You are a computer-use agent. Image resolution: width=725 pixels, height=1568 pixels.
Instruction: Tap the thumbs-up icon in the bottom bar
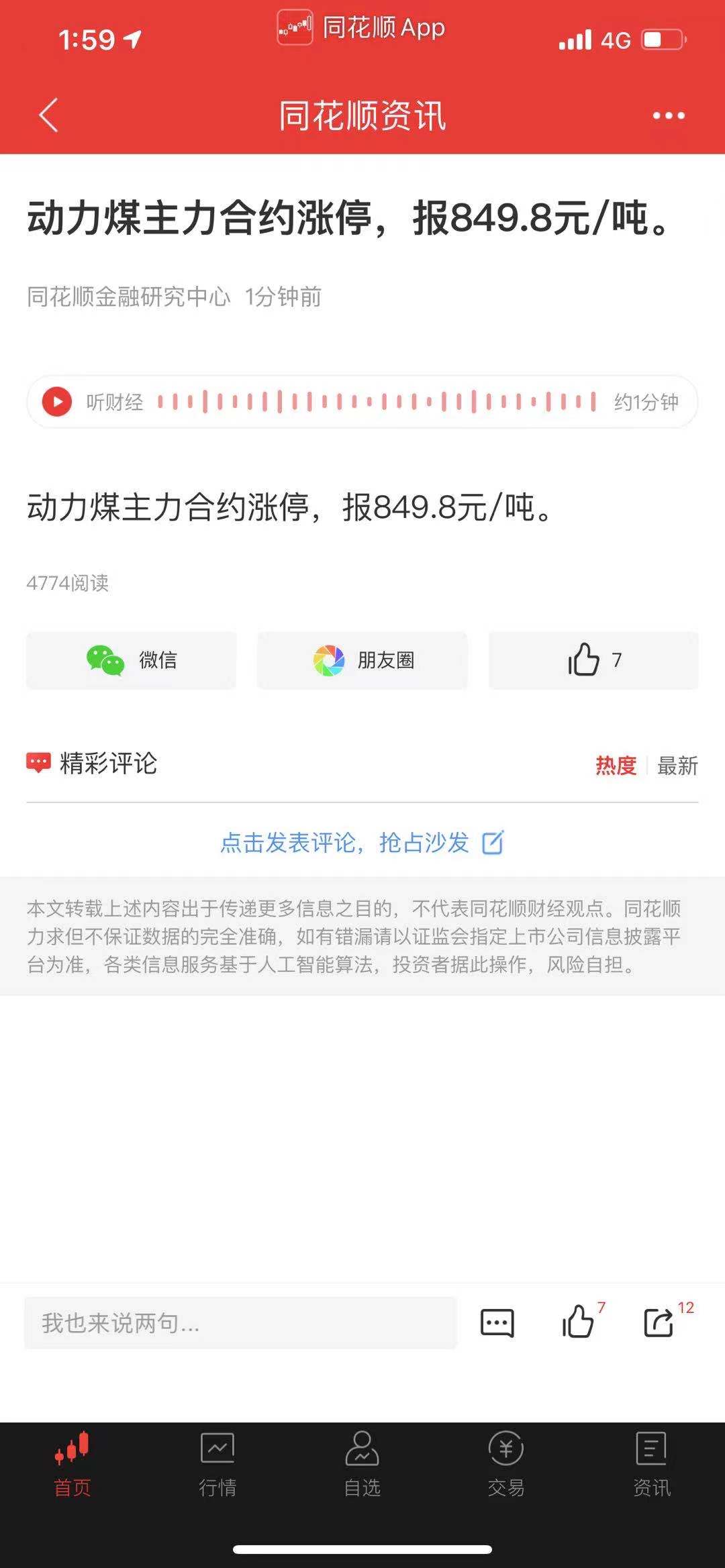(578, 1322)
